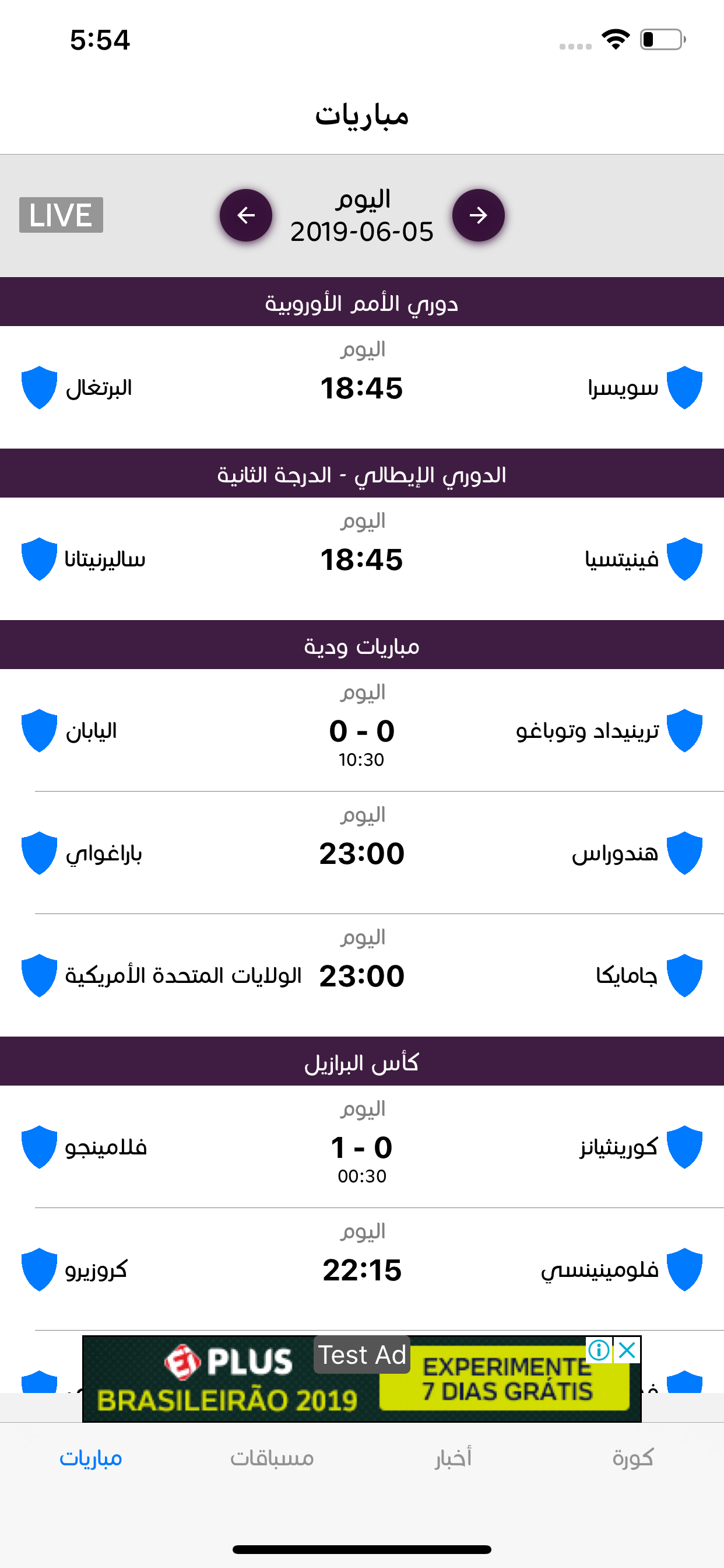
Task: Go to the previous day with the left arrow
Action: [245, 214]
